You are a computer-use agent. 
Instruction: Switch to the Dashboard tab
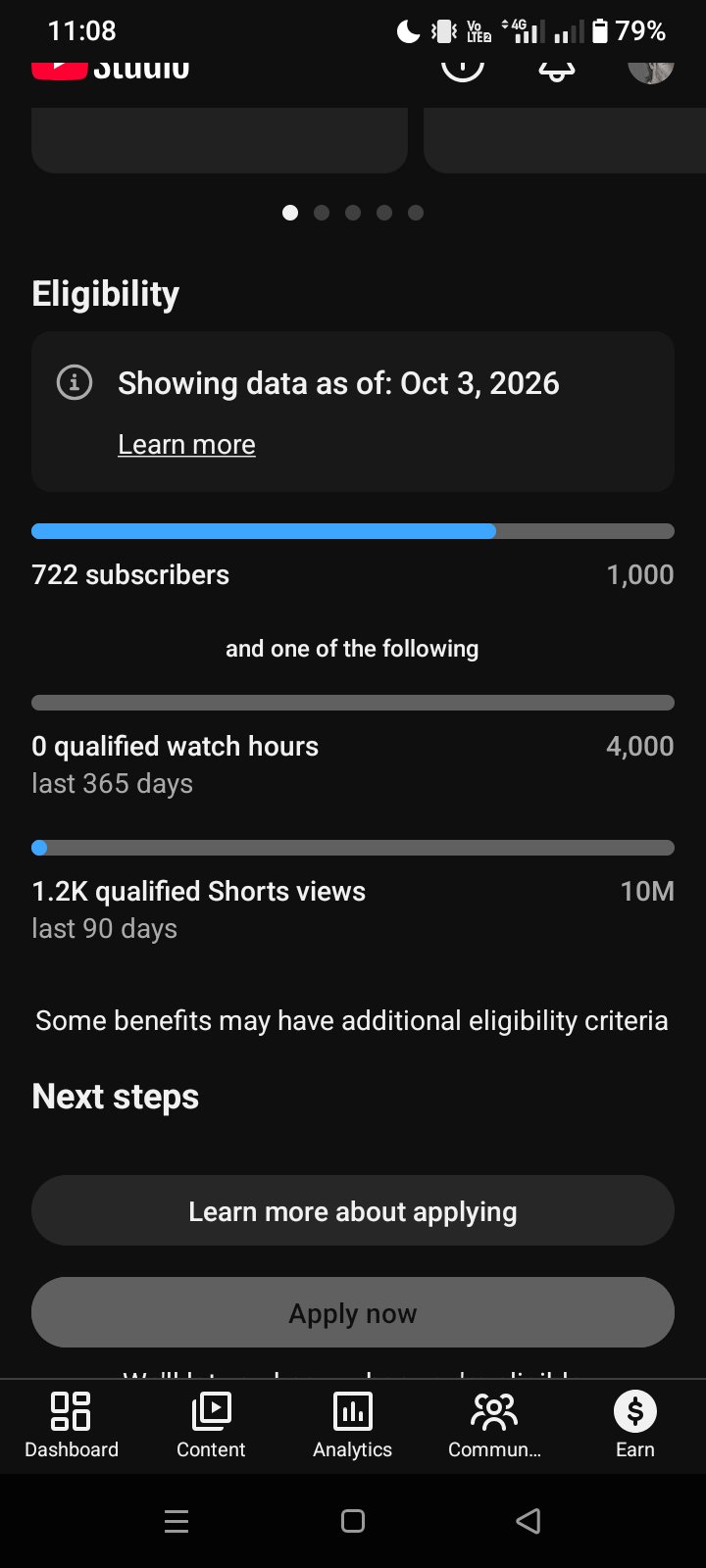[x=71, y=1426]
